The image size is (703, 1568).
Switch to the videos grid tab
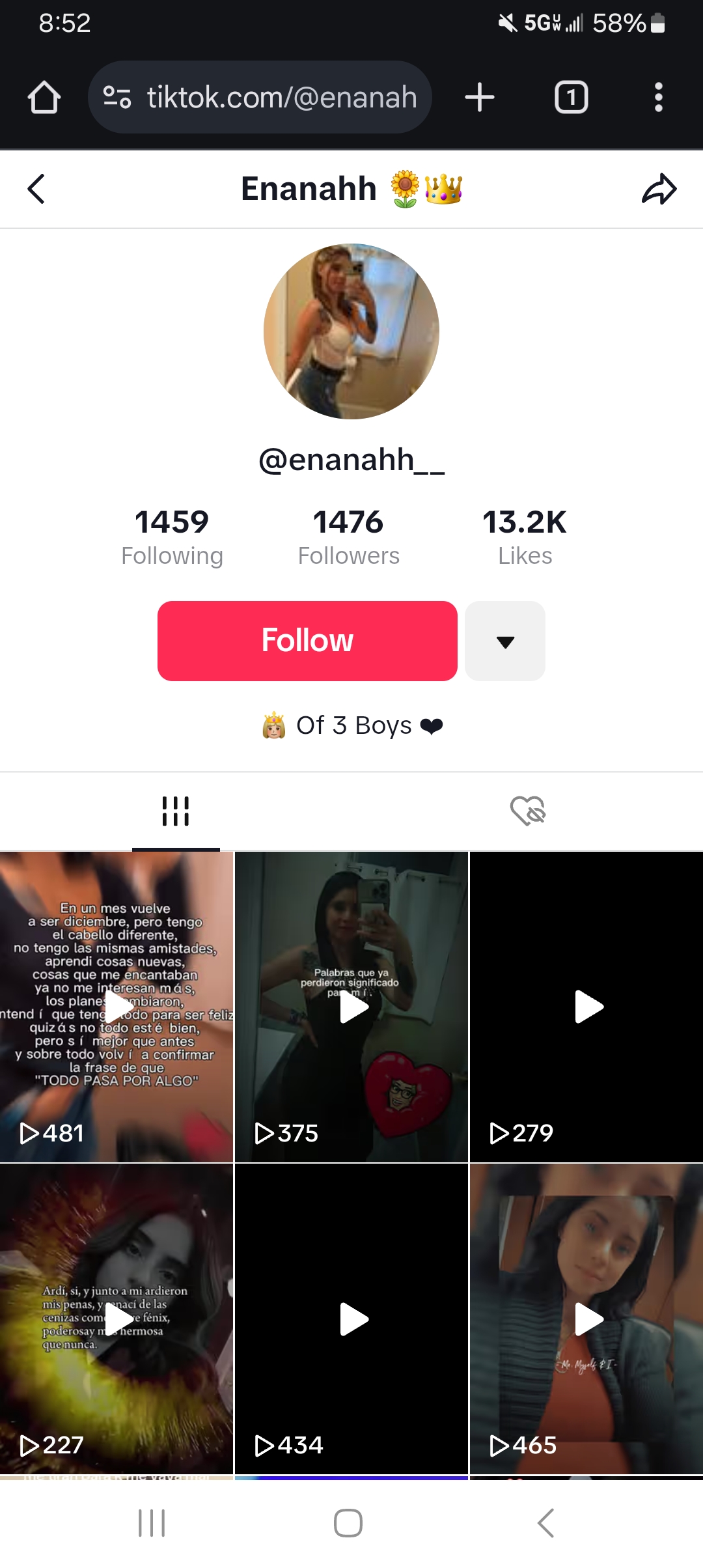tap(176, 811)
